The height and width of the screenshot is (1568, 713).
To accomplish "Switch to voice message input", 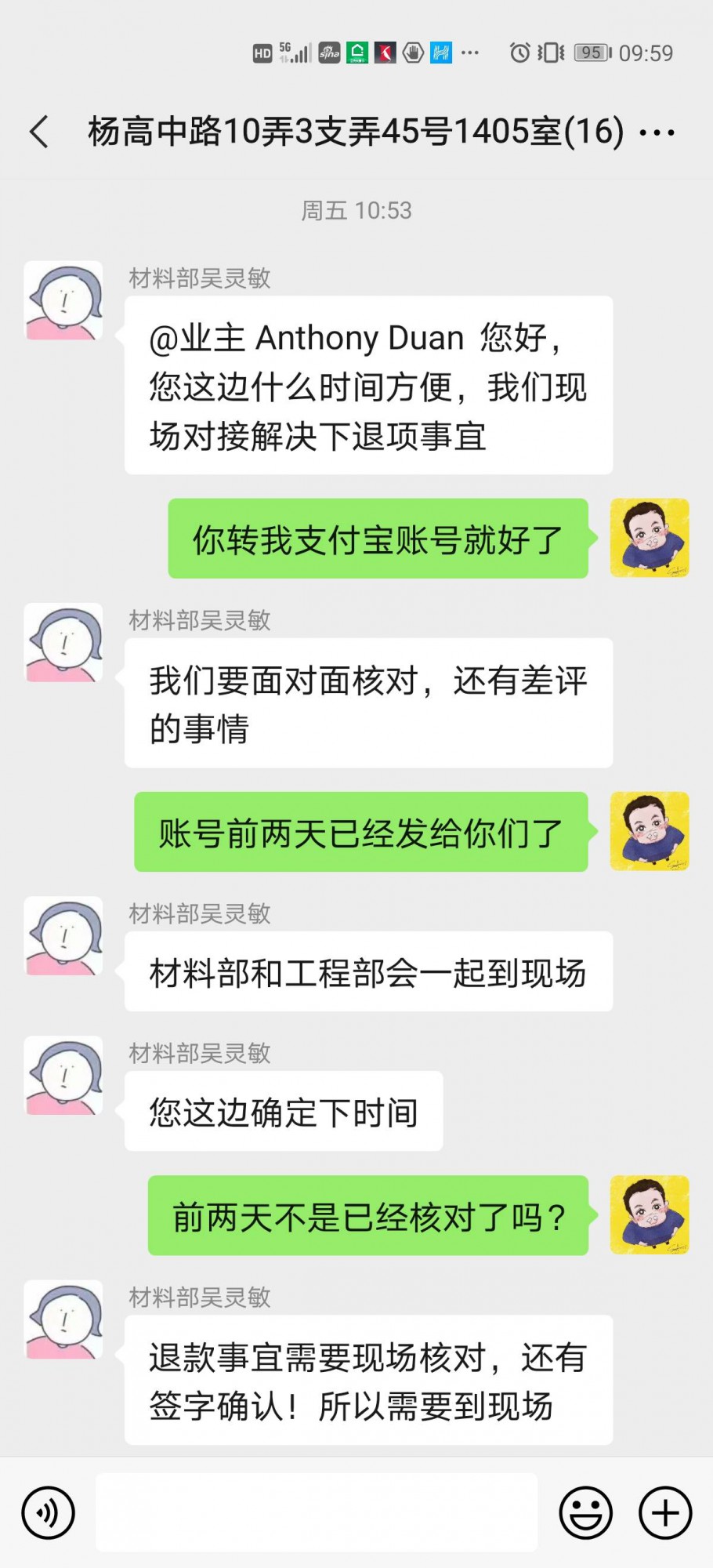I will 49,1512.
